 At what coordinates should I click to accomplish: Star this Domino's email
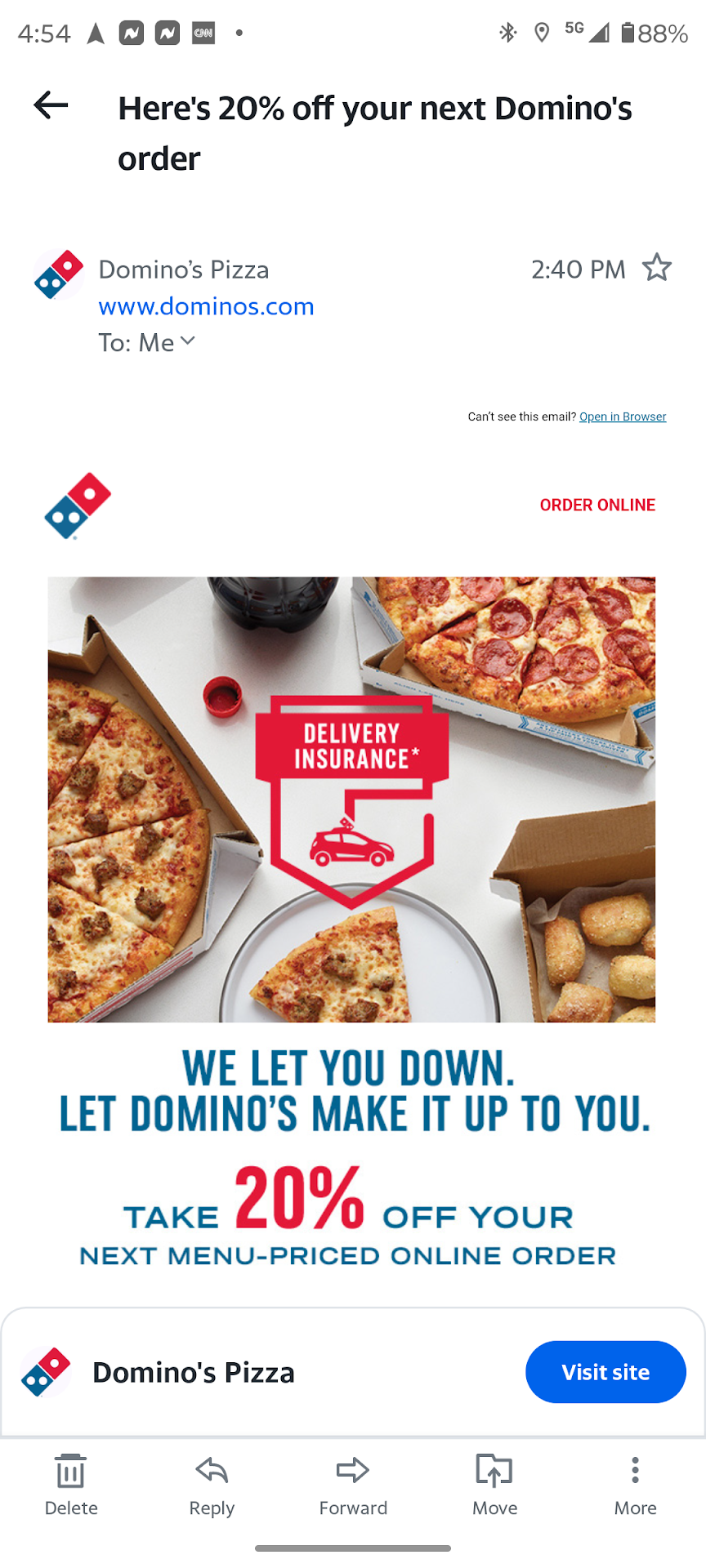pyautogui.click(x=656, y=268)
